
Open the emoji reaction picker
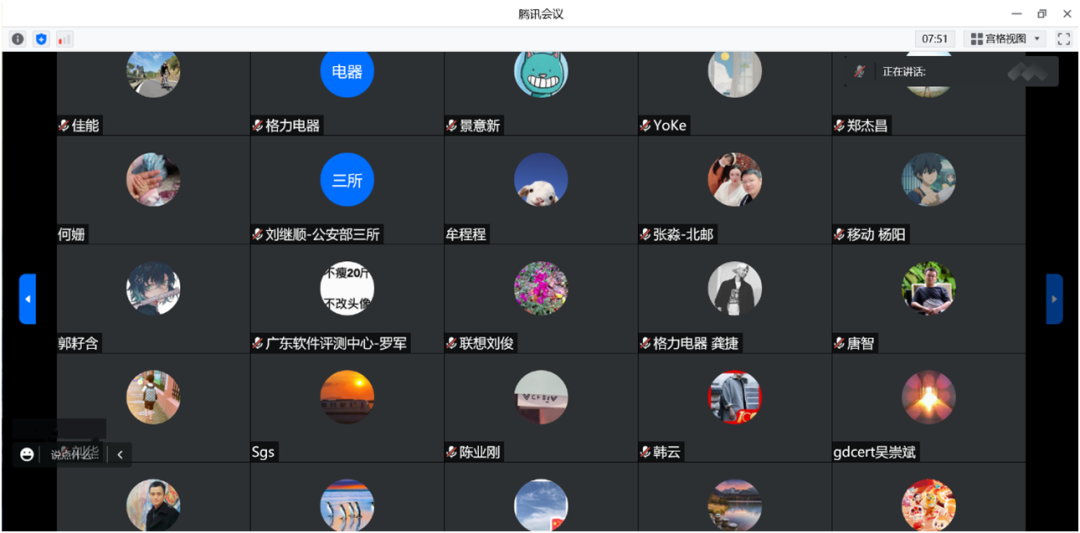[27, 454]
